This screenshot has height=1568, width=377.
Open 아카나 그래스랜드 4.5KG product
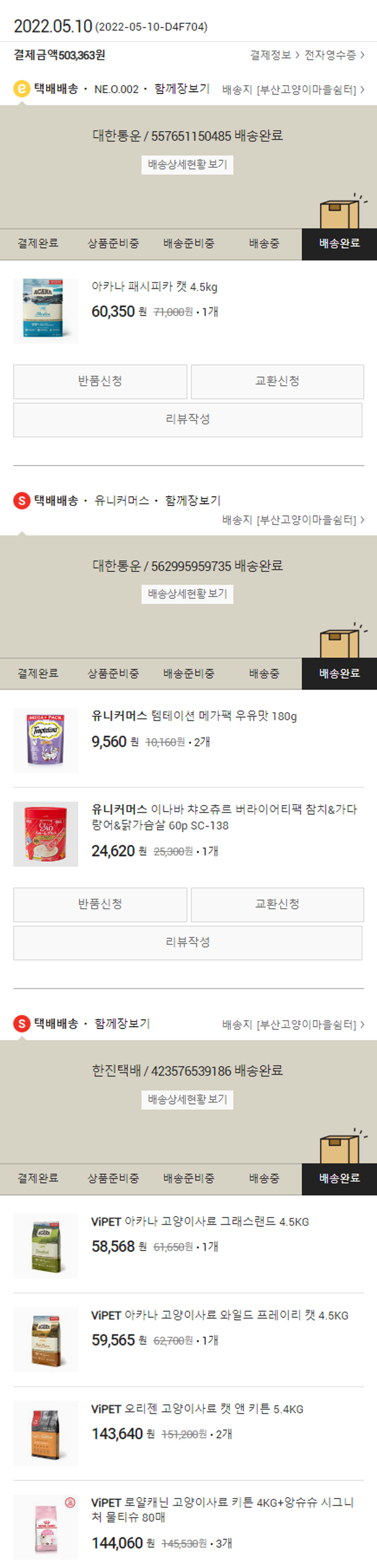click(x=201, y=1222)
